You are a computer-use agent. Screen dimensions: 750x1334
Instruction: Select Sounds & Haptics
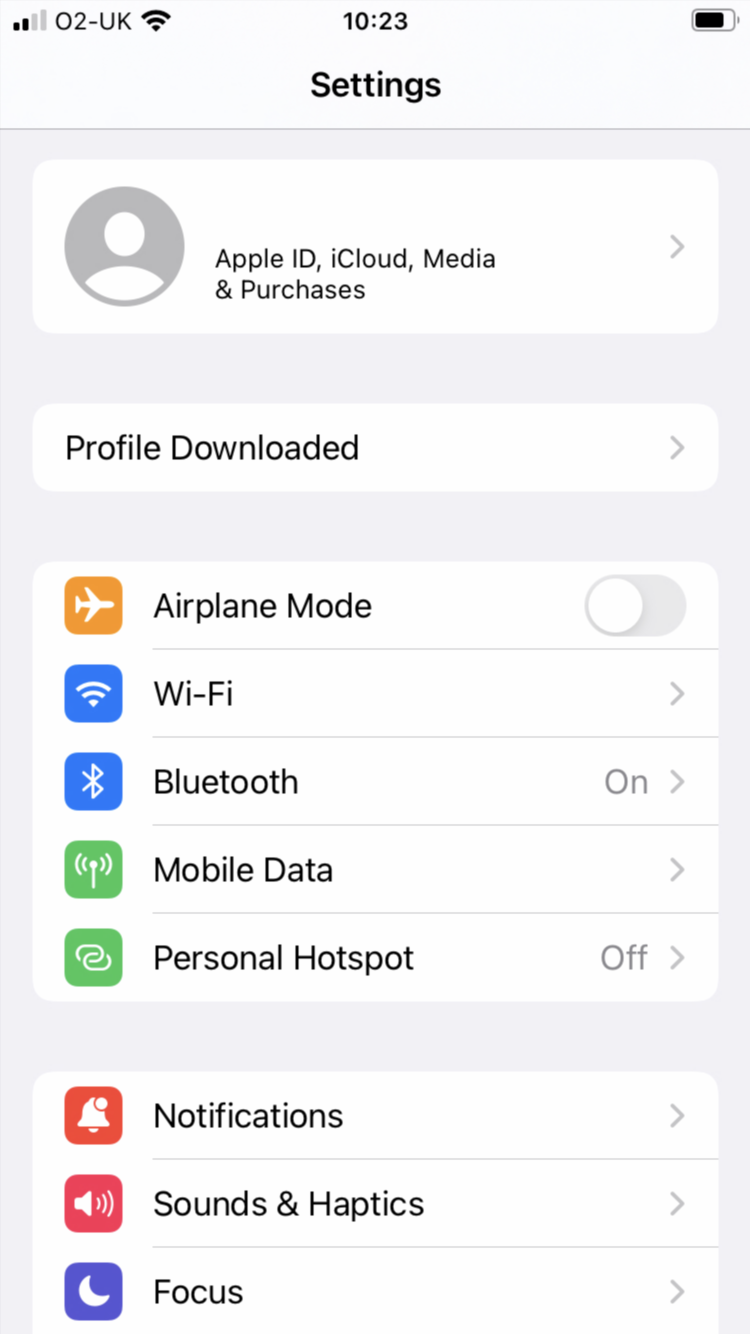click(375, 1203)
